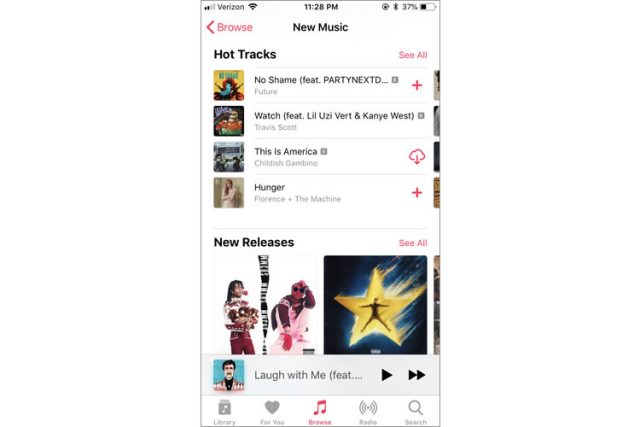Open the first New Releases album
The height and width of the screenshot is (427, 640).
tap(265, 305)
